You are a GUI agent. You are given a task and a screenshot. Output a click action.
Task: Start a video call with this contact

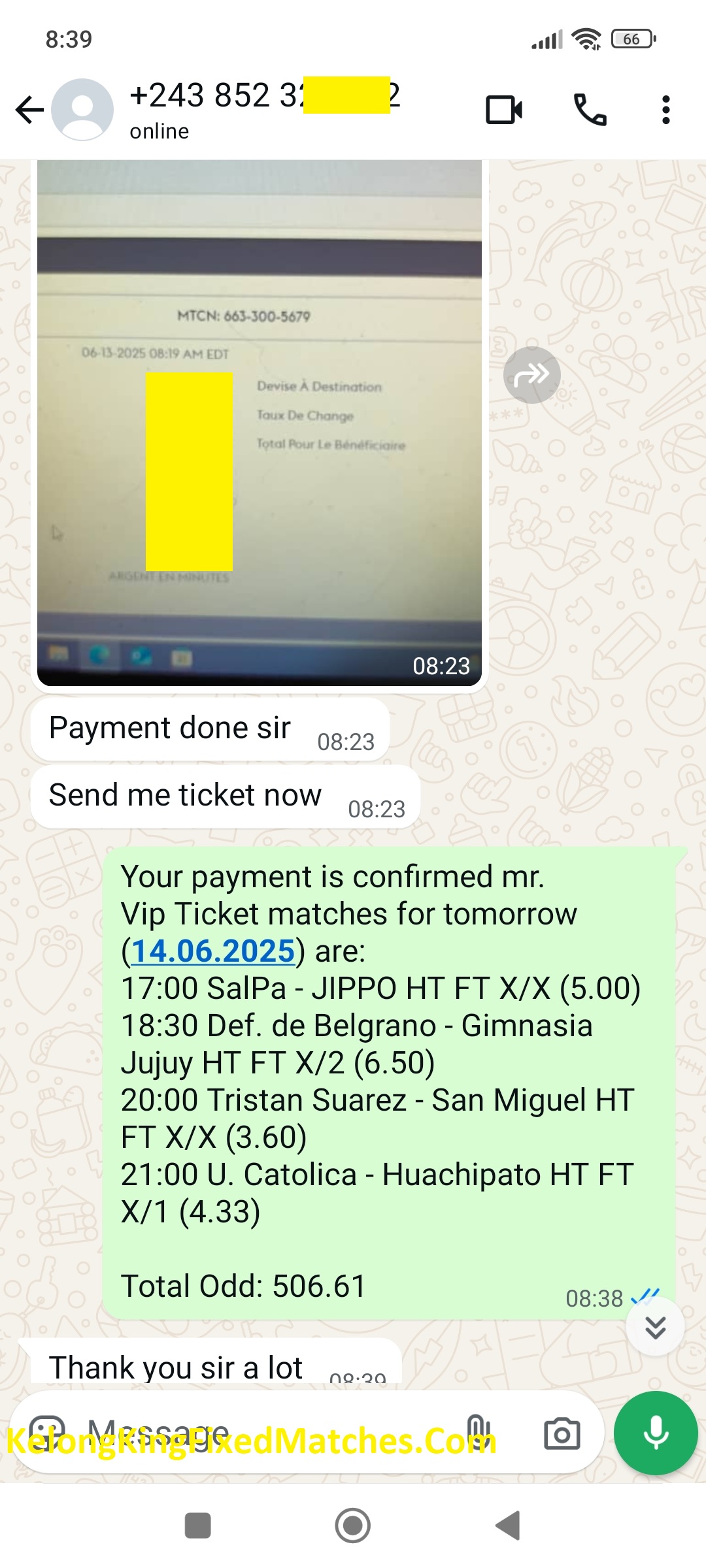click(503, 110)
